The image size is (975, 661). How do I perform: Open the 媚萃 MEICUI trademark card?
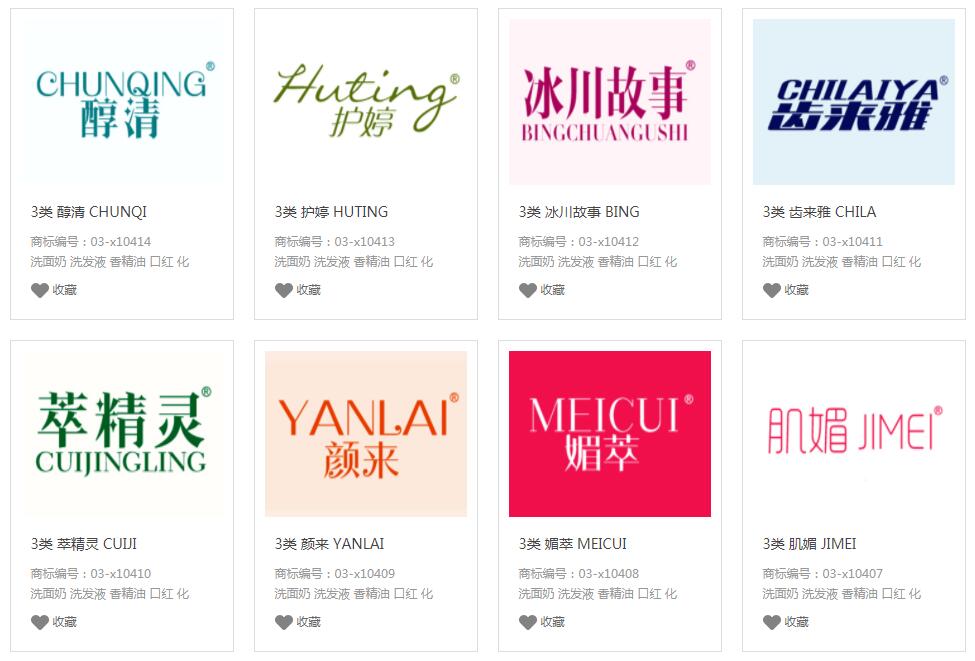point(609,433)
